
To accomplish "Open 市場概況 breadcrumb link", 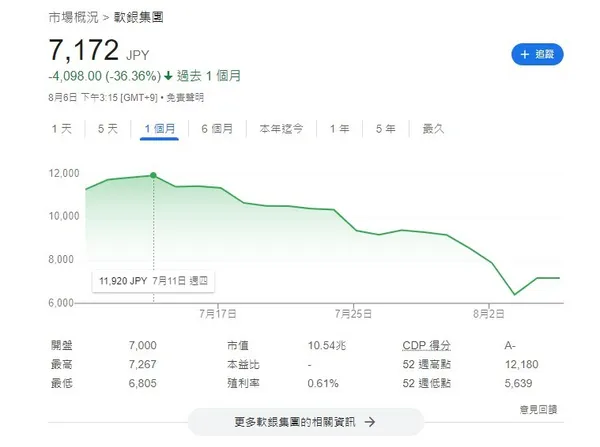I will [x=72, y=19].
